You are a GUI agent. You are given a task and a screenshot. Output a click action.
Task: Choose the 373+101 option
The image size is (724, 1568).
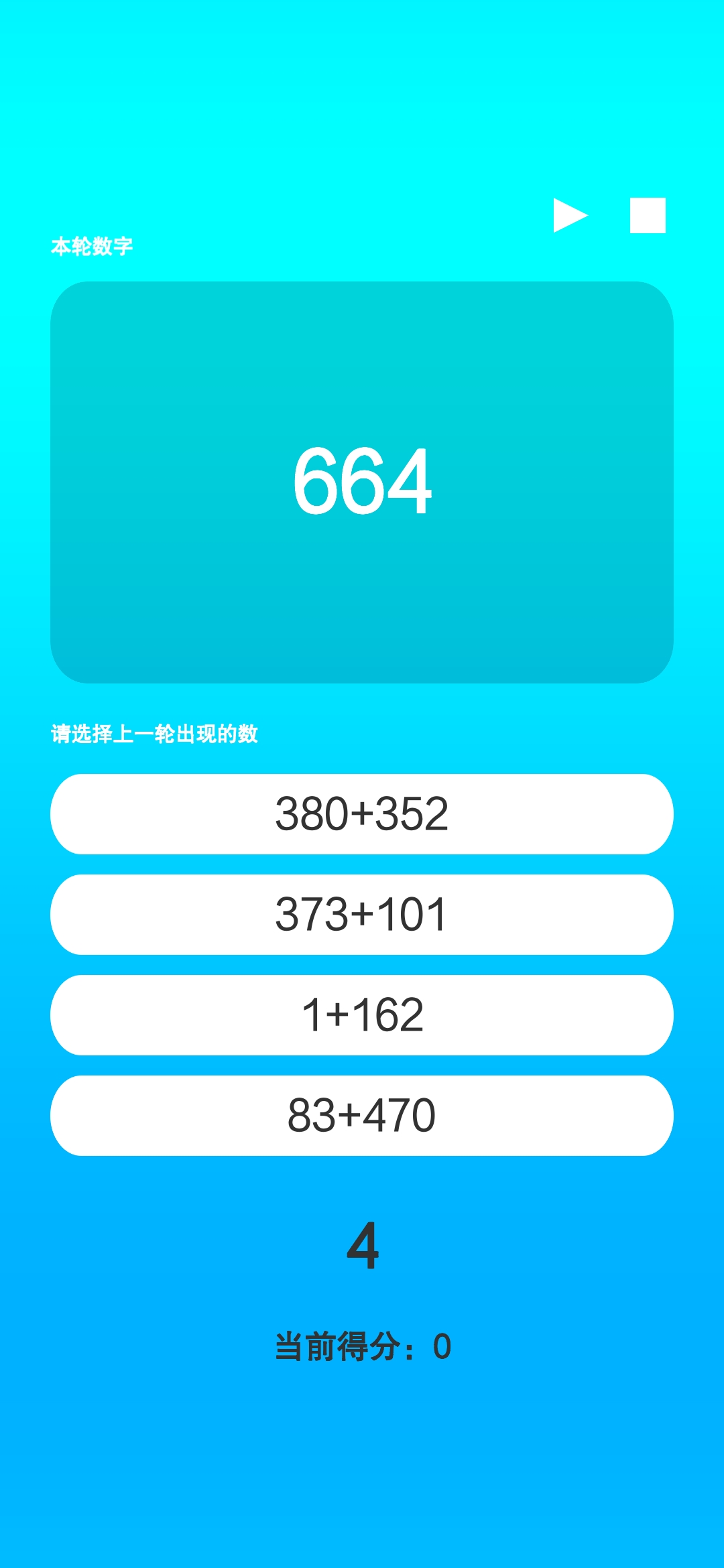362,915
